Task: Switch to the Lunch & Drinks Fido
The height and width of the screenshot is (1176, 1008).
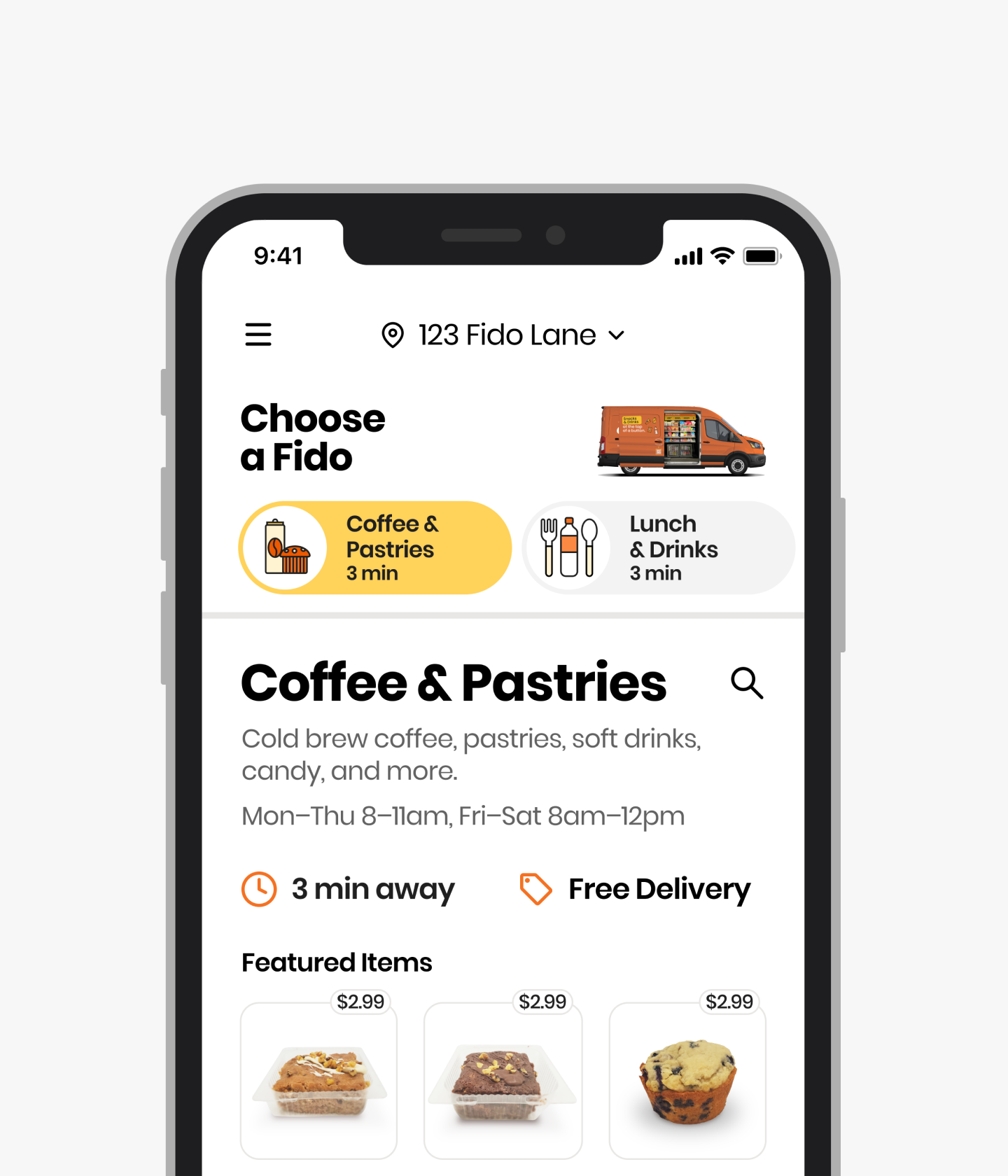Action: [658, 548]
